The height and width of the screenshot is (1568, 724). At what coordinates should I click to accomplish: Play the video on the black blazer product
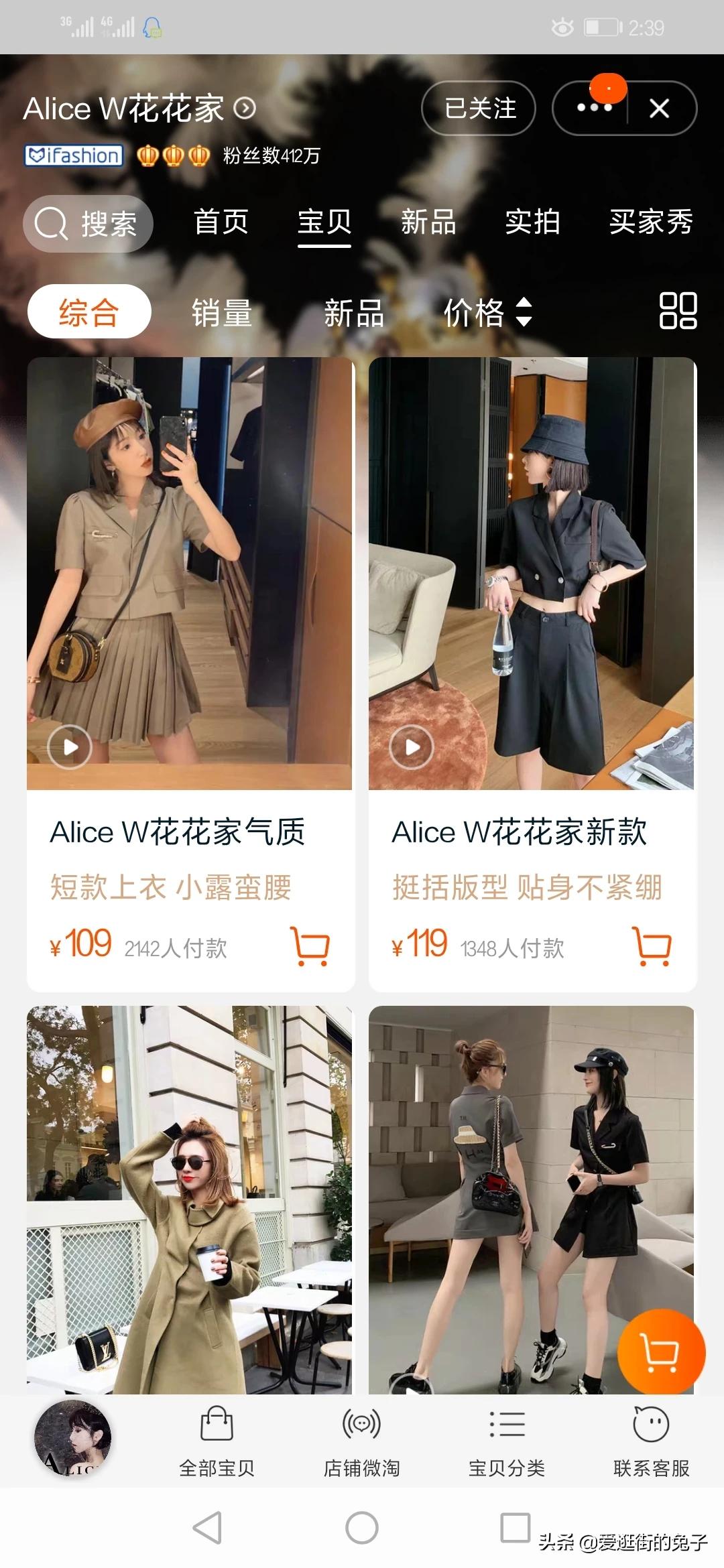point(410,746)
